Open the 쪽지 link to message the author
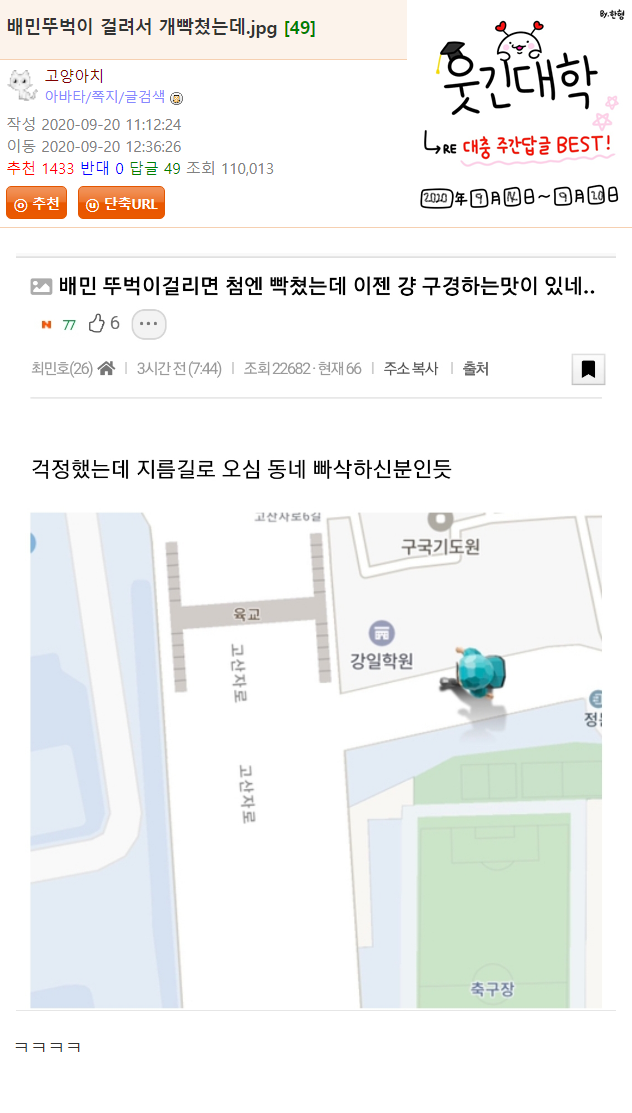 [x=102, y=97]
